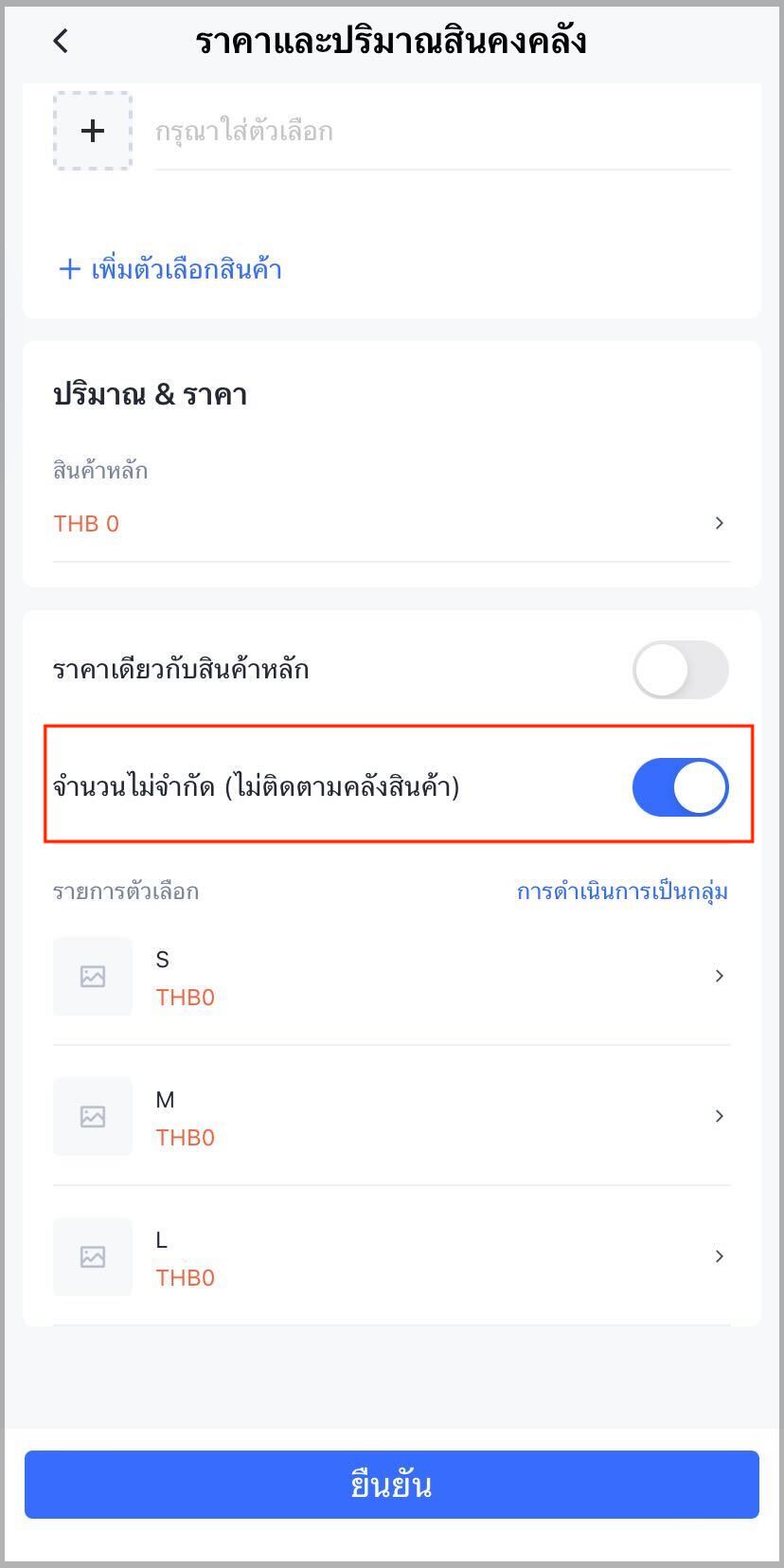Screen dimensions: 784x1568
Task: Tap the dashed plus tile to add image
Action: [x=92, y=131]
